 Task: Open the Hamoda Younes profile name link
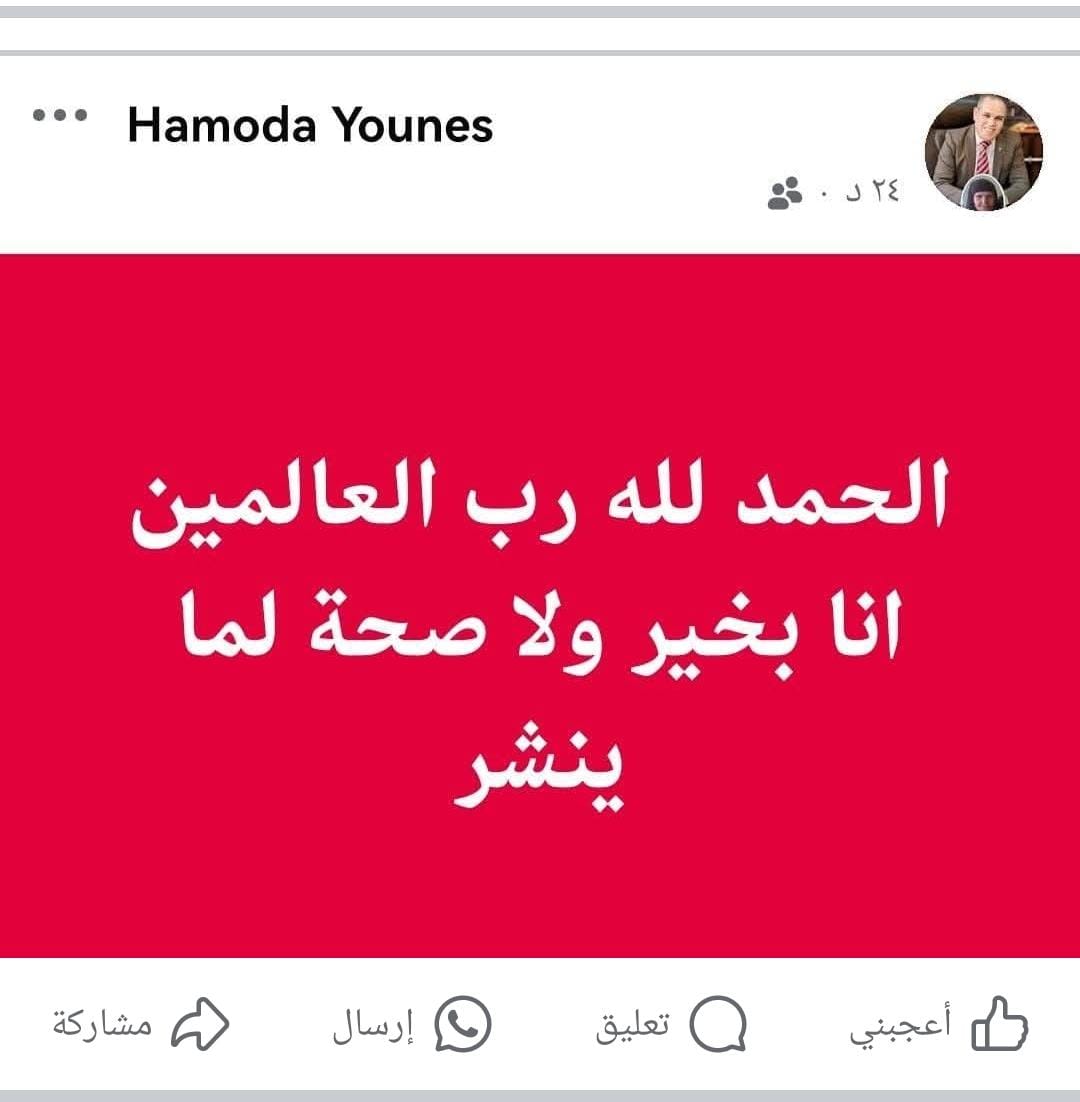tap(310, 126)
